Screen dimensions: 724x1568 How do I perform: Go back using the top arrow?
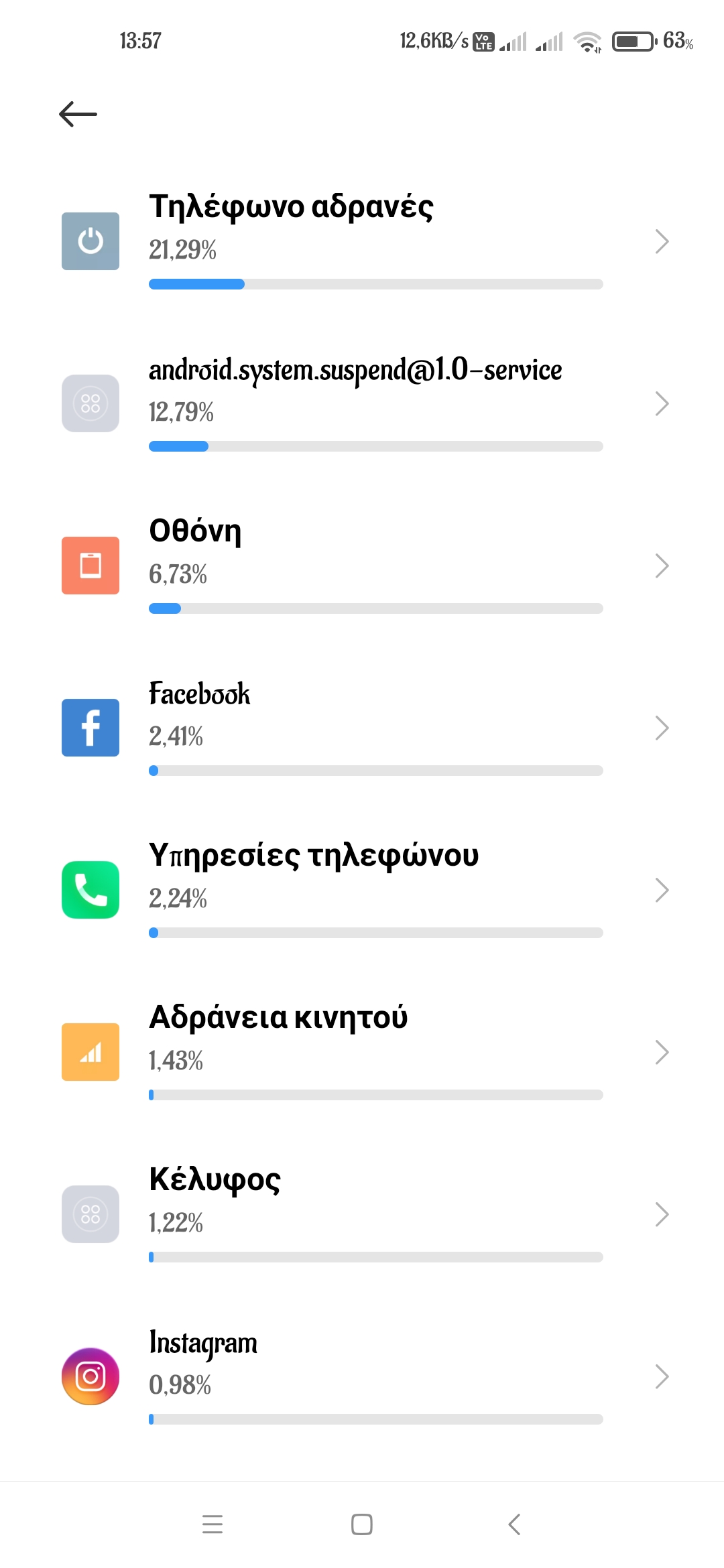click(x=78, y=115)
